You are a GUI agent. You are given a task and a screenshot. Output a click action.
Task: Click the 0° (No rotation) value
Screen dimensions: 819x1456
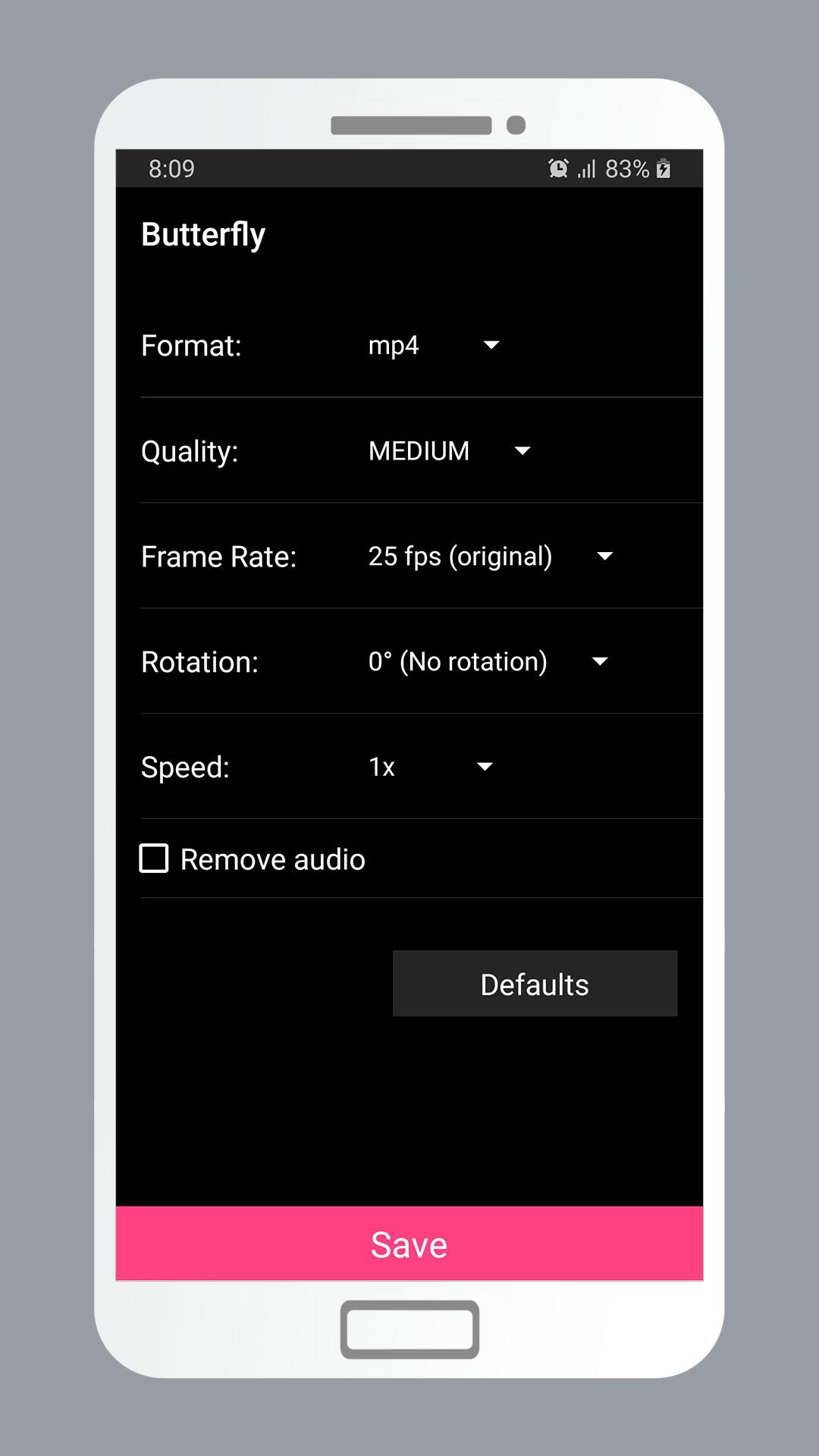click(x=458, y=661)
